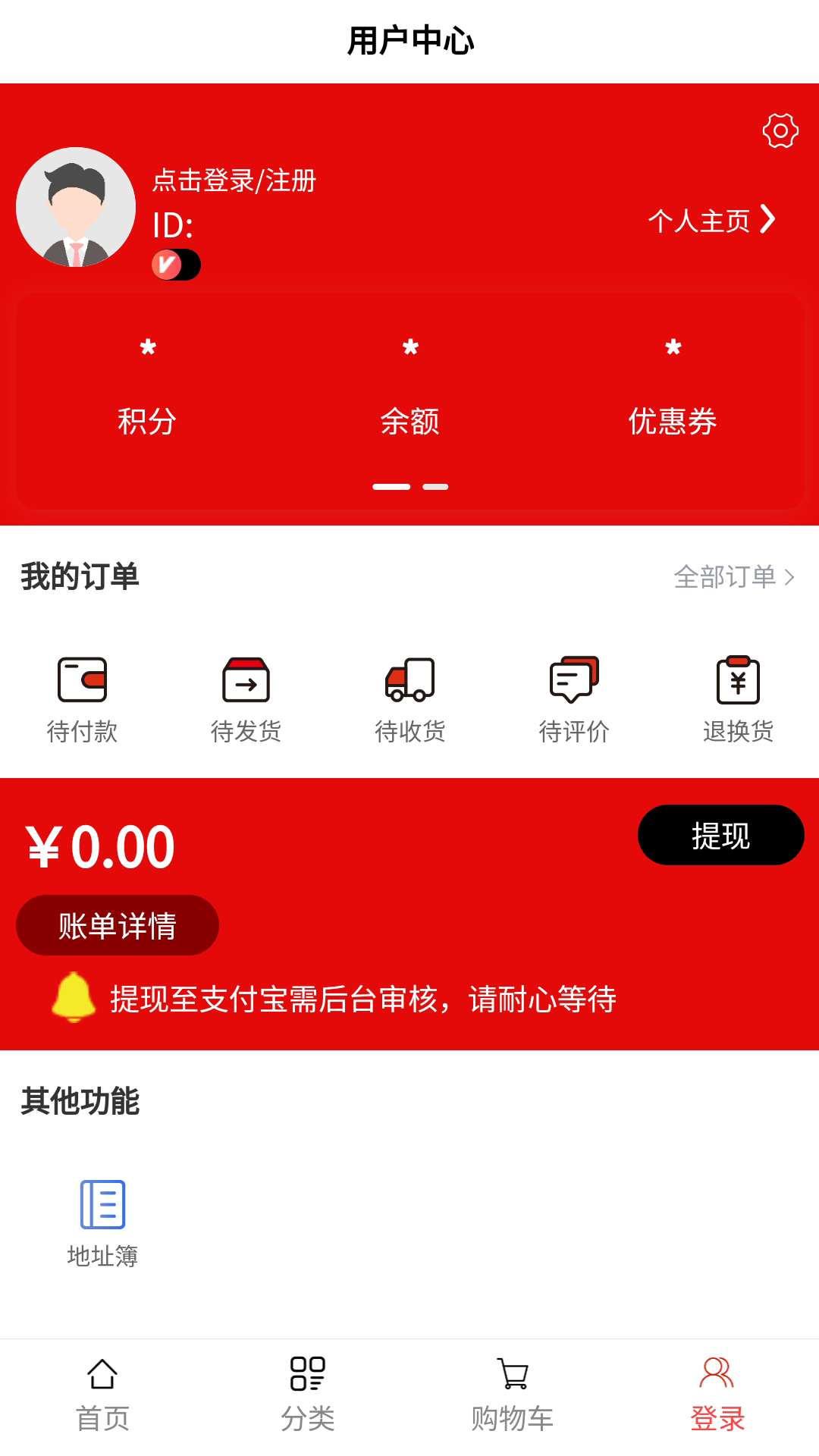Click 点击登录/注册 to log in
819x1456 pixels.
click(232, 180)
